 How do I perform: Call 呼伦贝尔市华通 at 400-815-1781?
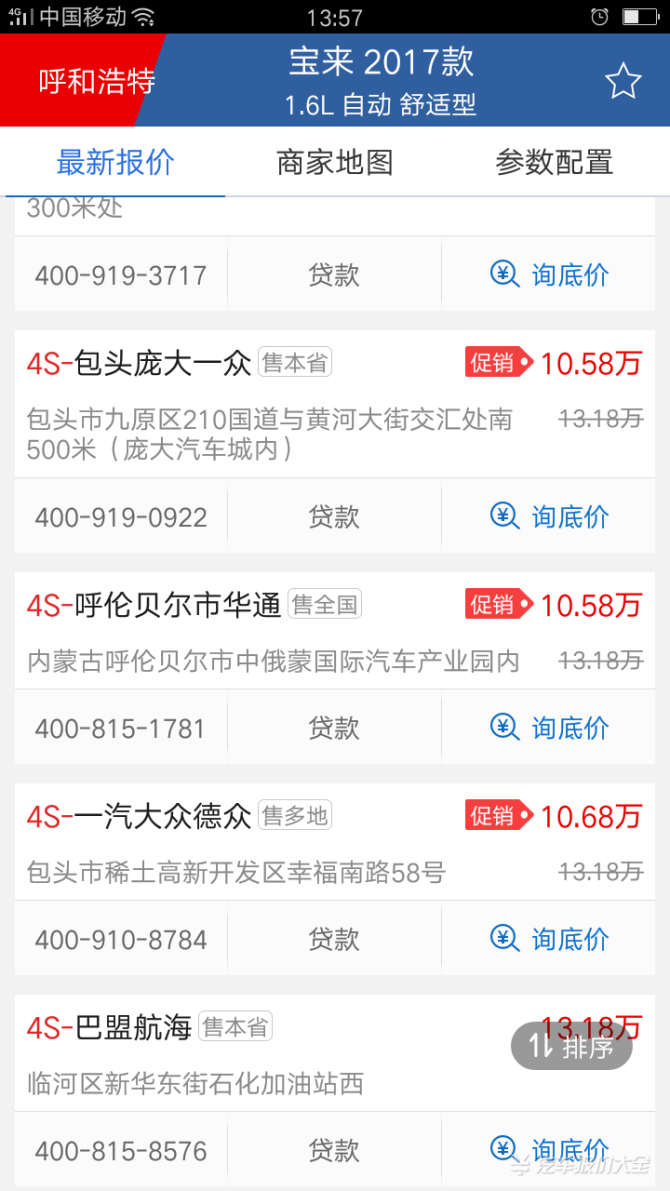(x=121, y=728)
